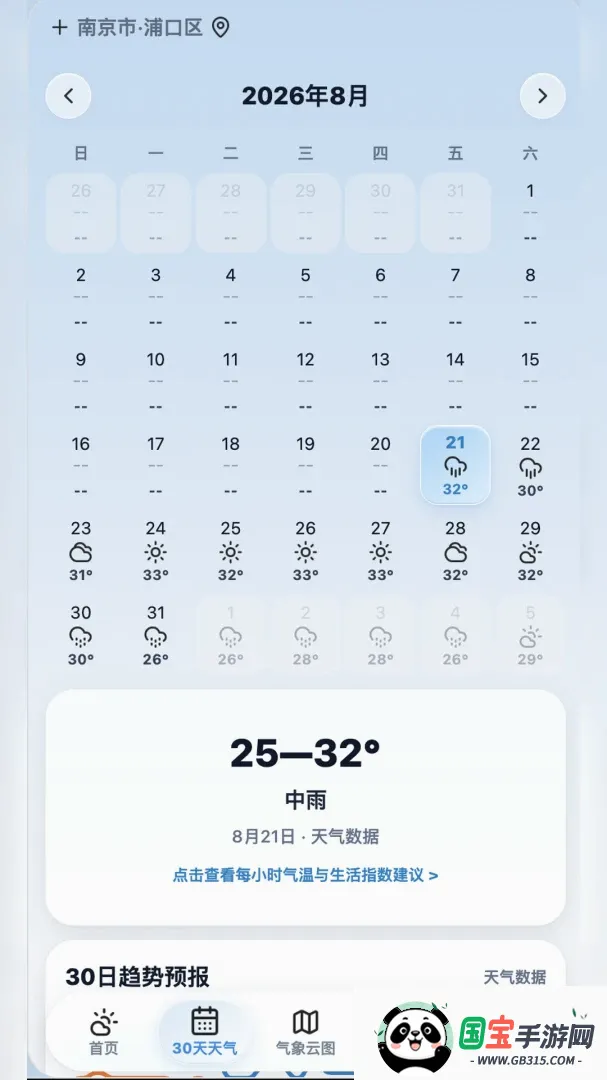Go to the next month
607x1080 pixels.
coord(542,96)
